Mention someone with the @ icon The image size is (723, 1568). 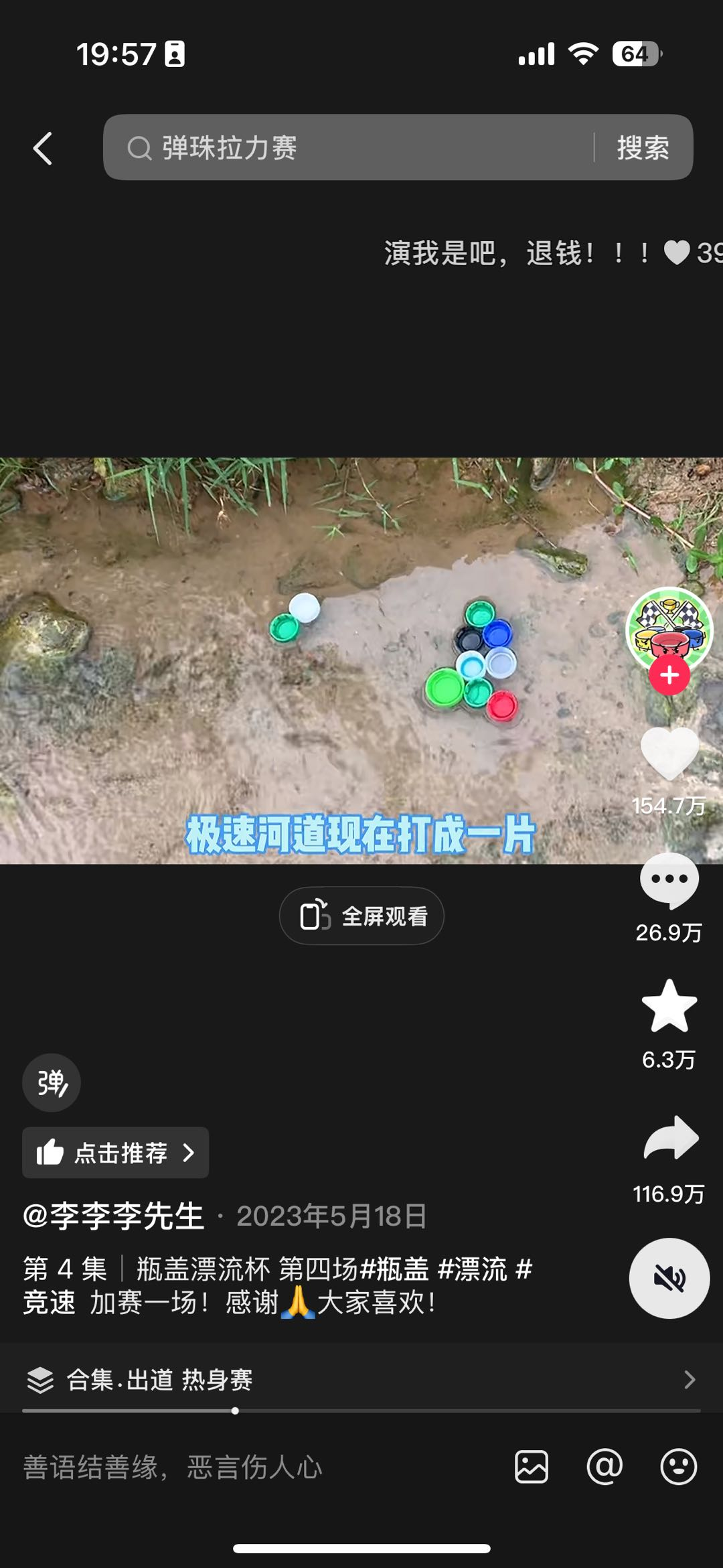tap(605, 1468)
